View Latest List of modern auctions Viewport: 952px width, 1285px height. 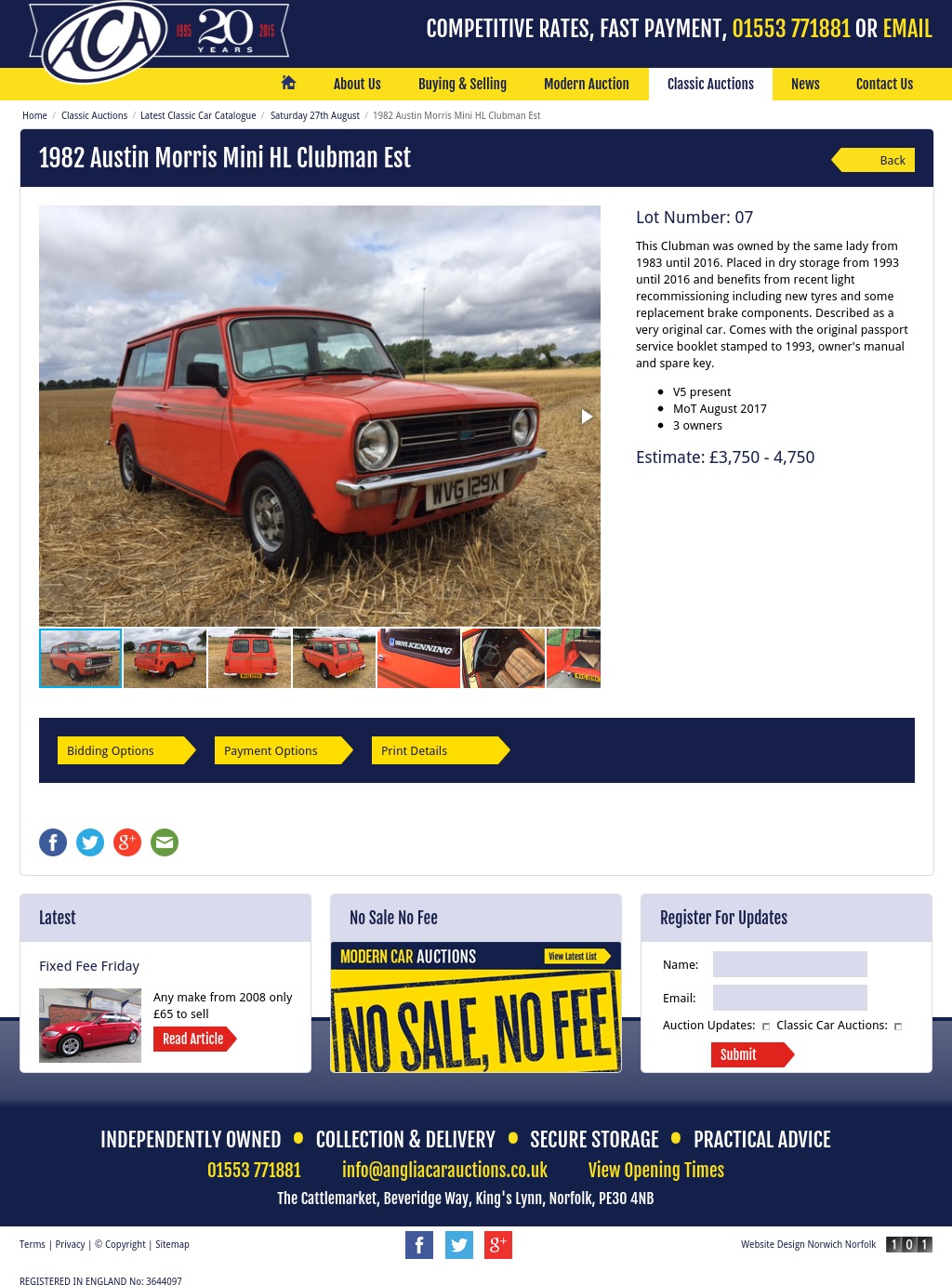575,956
